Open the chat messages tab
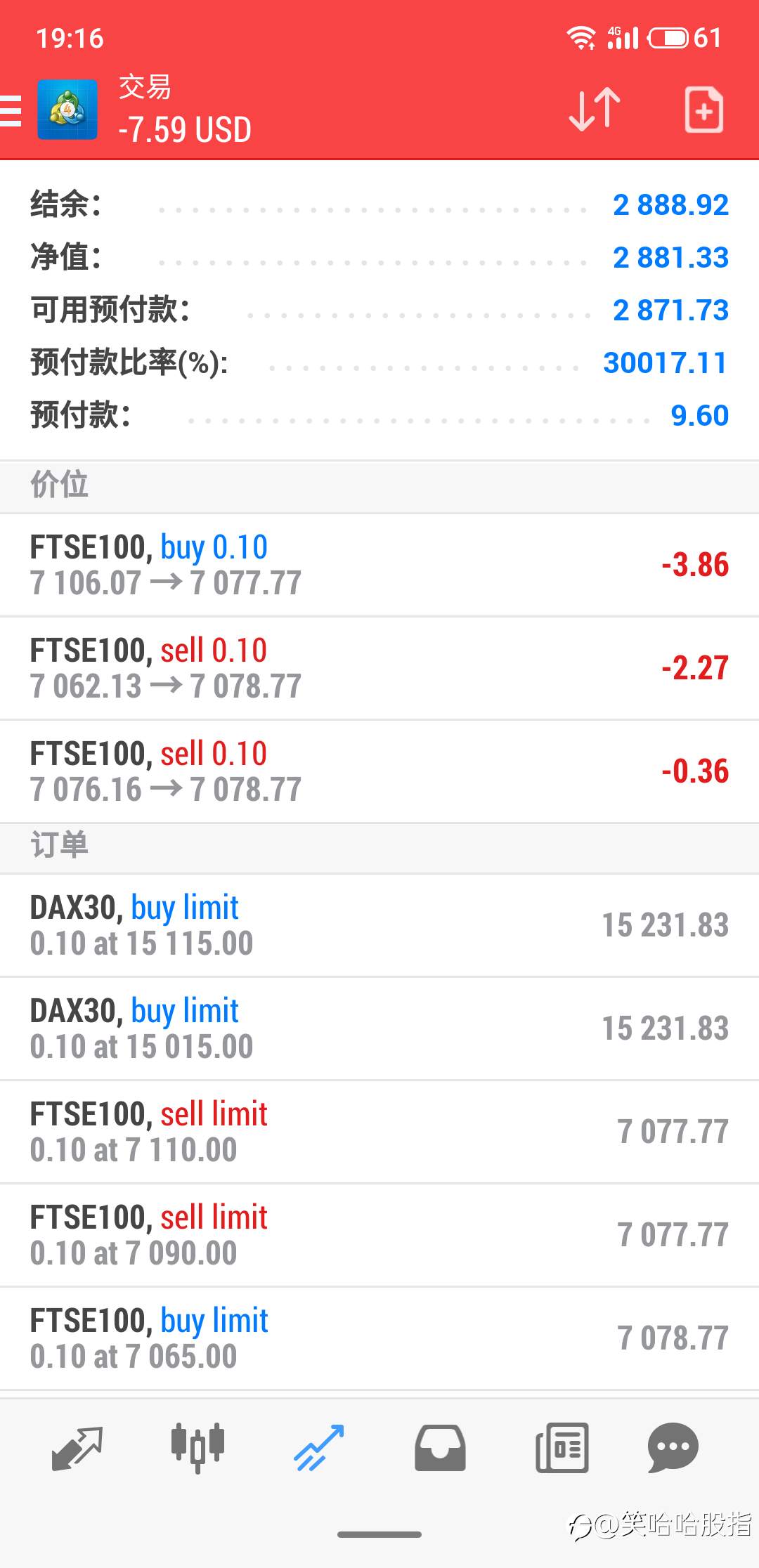759x1568 pixels. pos(673,1448)
